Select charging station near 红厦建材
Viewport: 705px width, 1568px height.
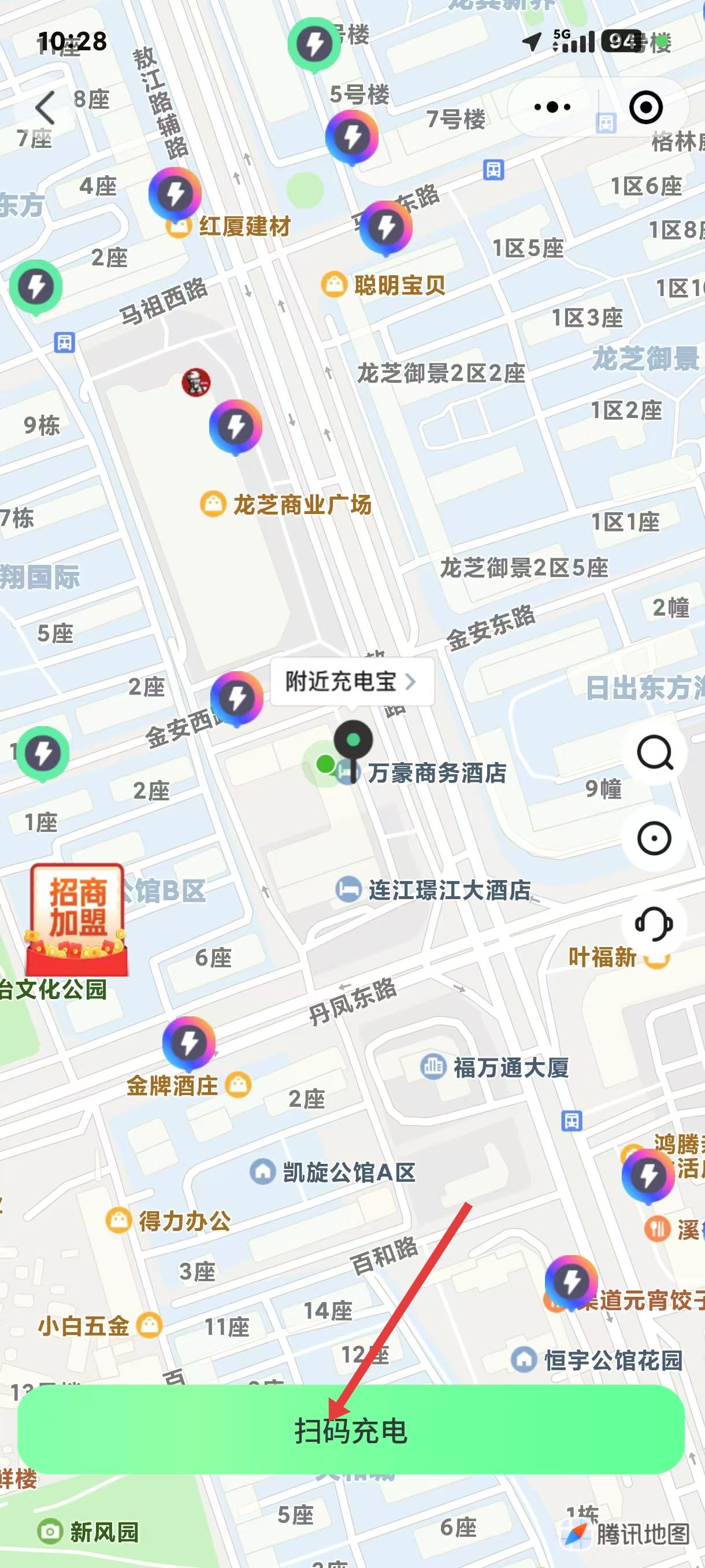[175, 194]
